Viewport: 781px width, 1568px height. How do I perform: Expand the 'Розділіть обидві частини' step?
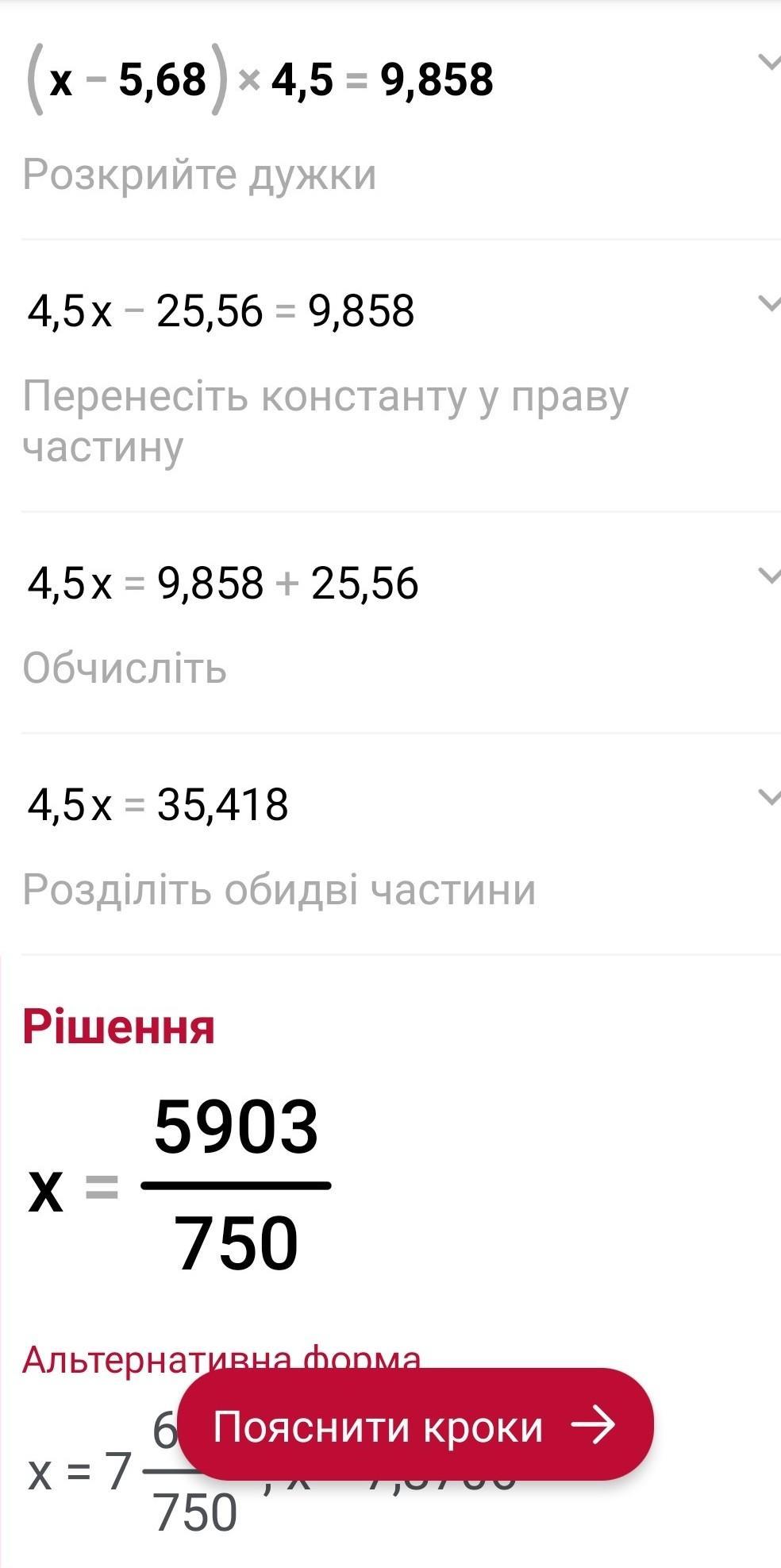click(x=768, y=797)
